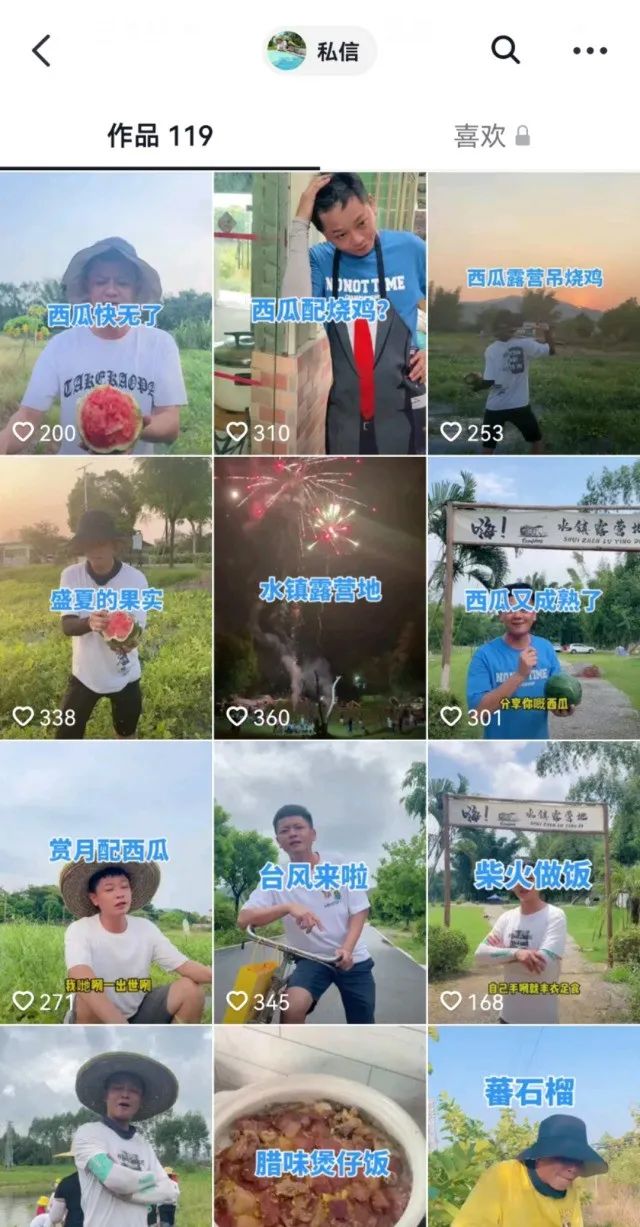Open the 柴火做饭 video
640x1227 pixels.
click(534, 882)
